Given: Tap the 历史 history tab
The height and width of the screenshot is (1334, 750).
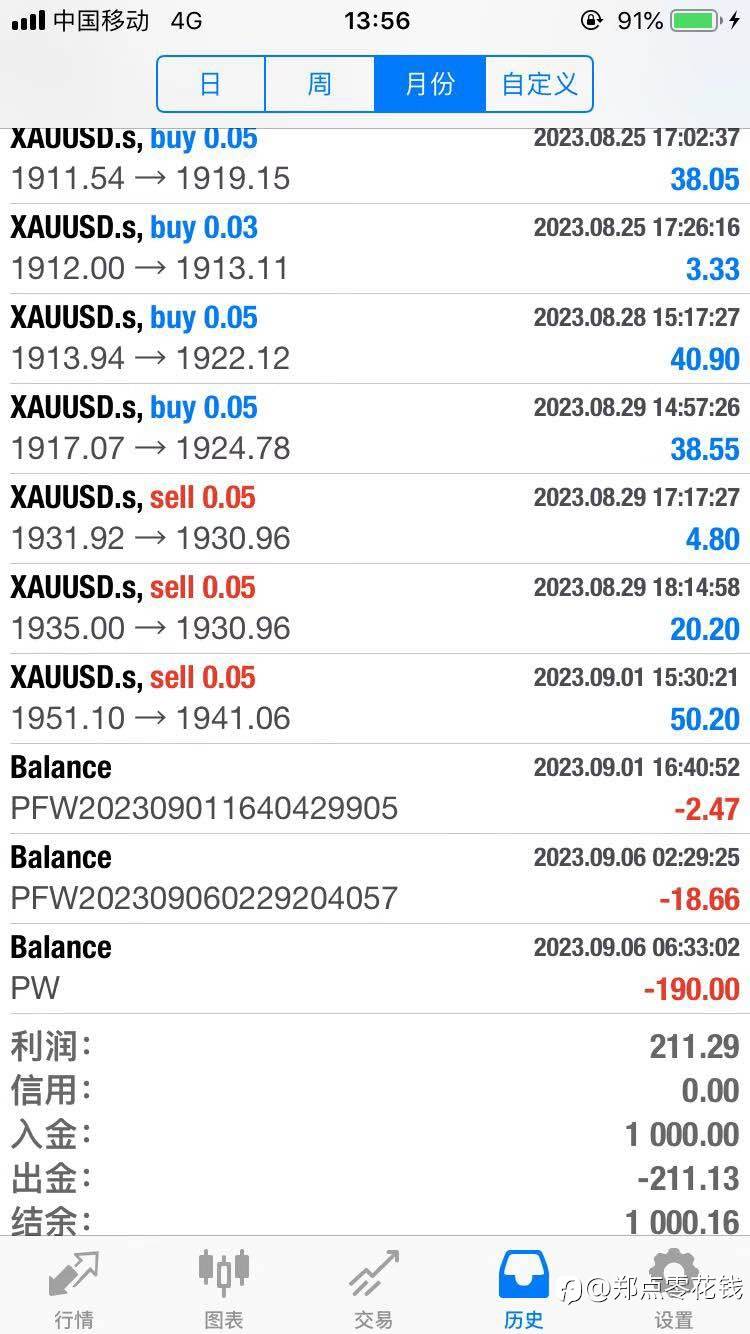Looking at the screenshot, I should tap(524, 1288).
